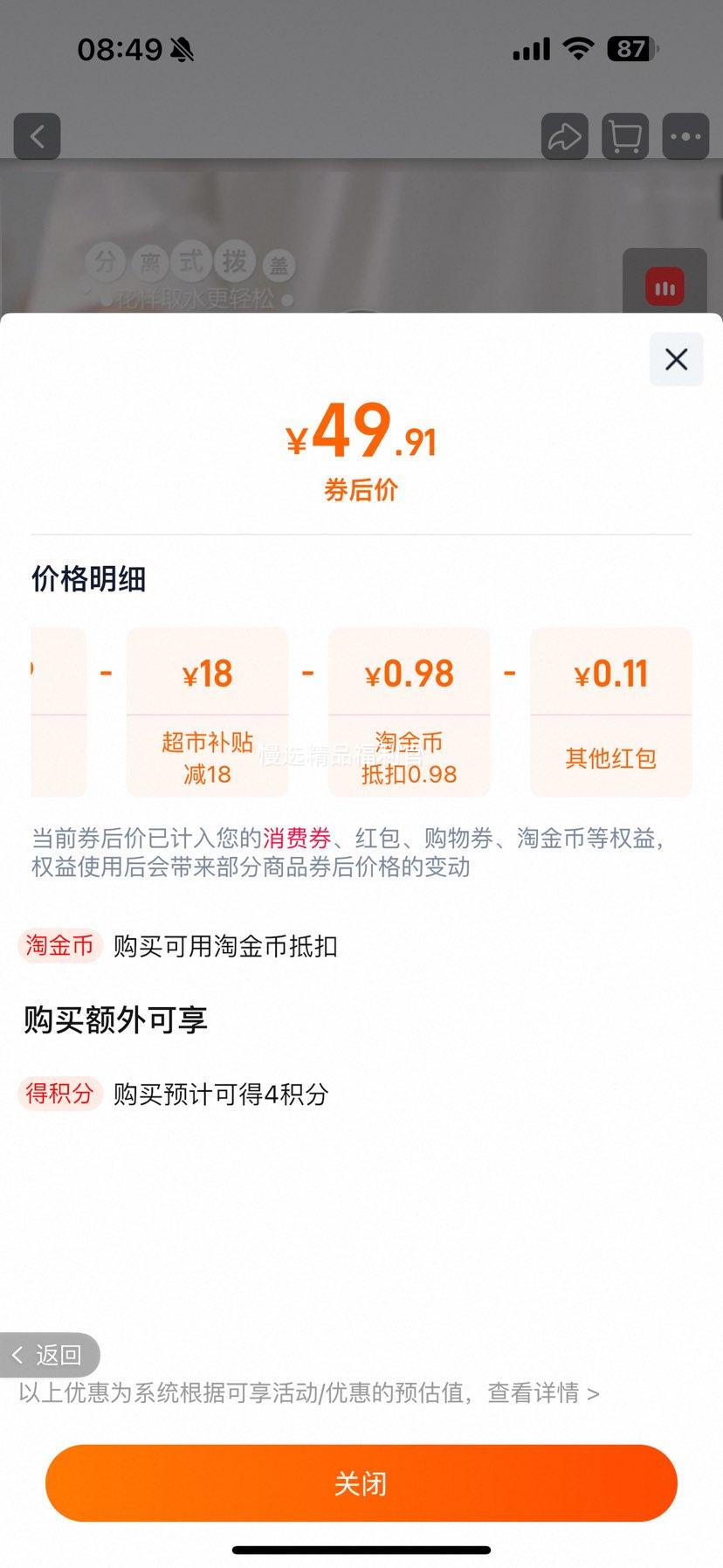Image resolution: width=723 pixels, height=1568 pixels.
Task: Tap the back arrow in the top left corner
Action: point(36,137)
